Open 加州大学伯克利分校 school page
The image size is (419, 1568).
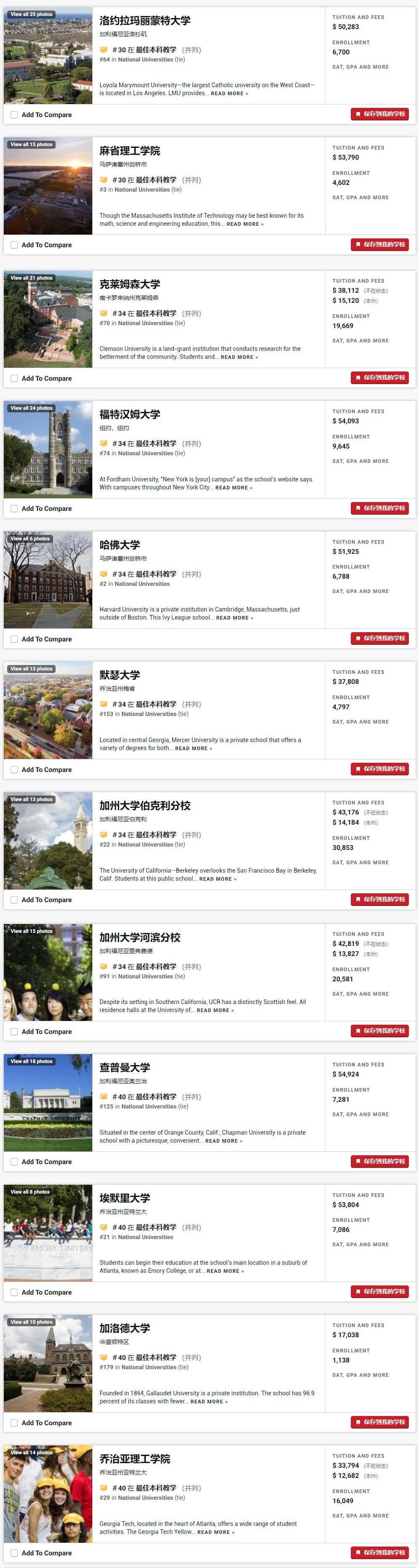point(145,805)
